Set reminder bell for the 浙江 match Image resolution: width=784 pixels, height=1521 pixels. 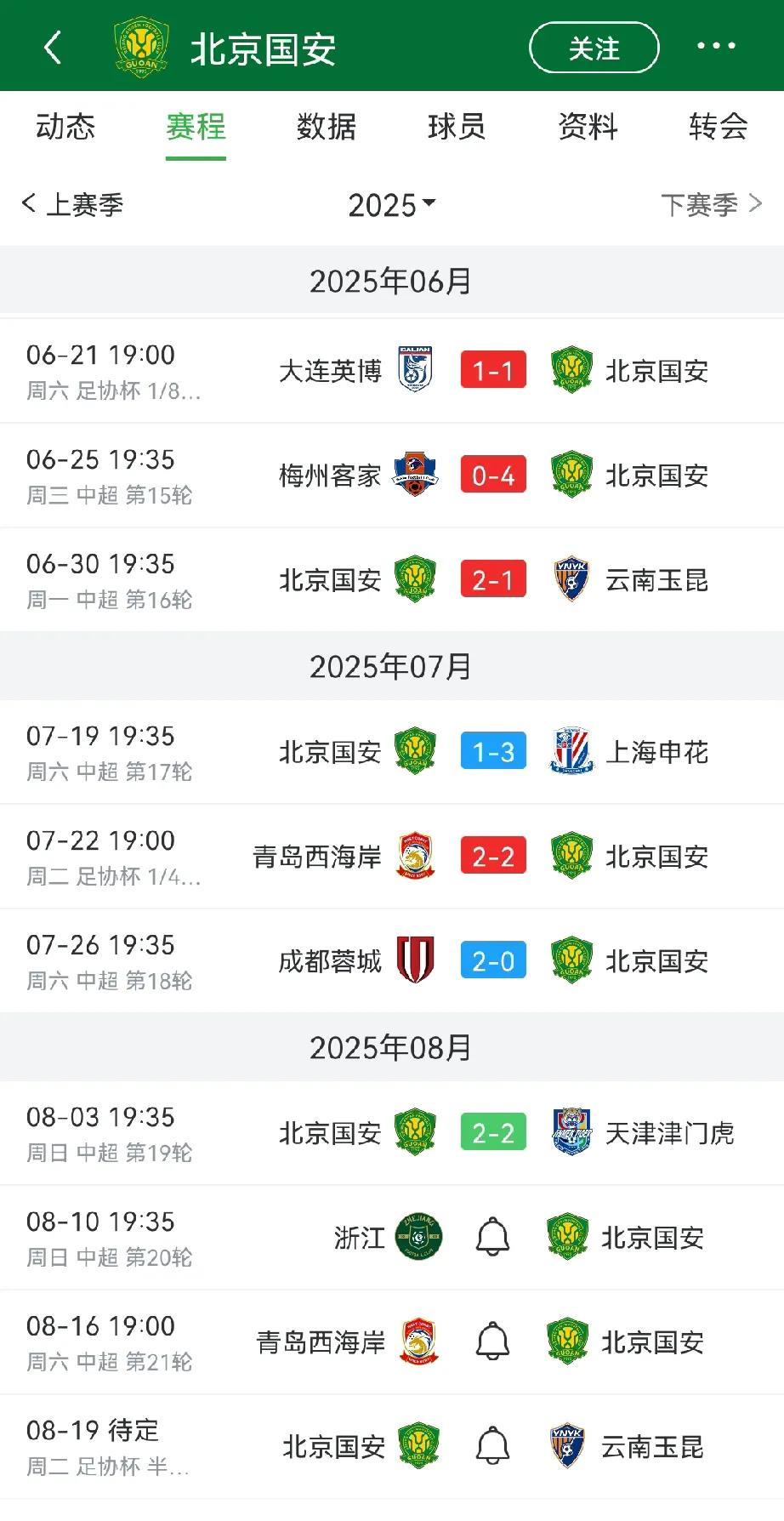coord(492,1237)
